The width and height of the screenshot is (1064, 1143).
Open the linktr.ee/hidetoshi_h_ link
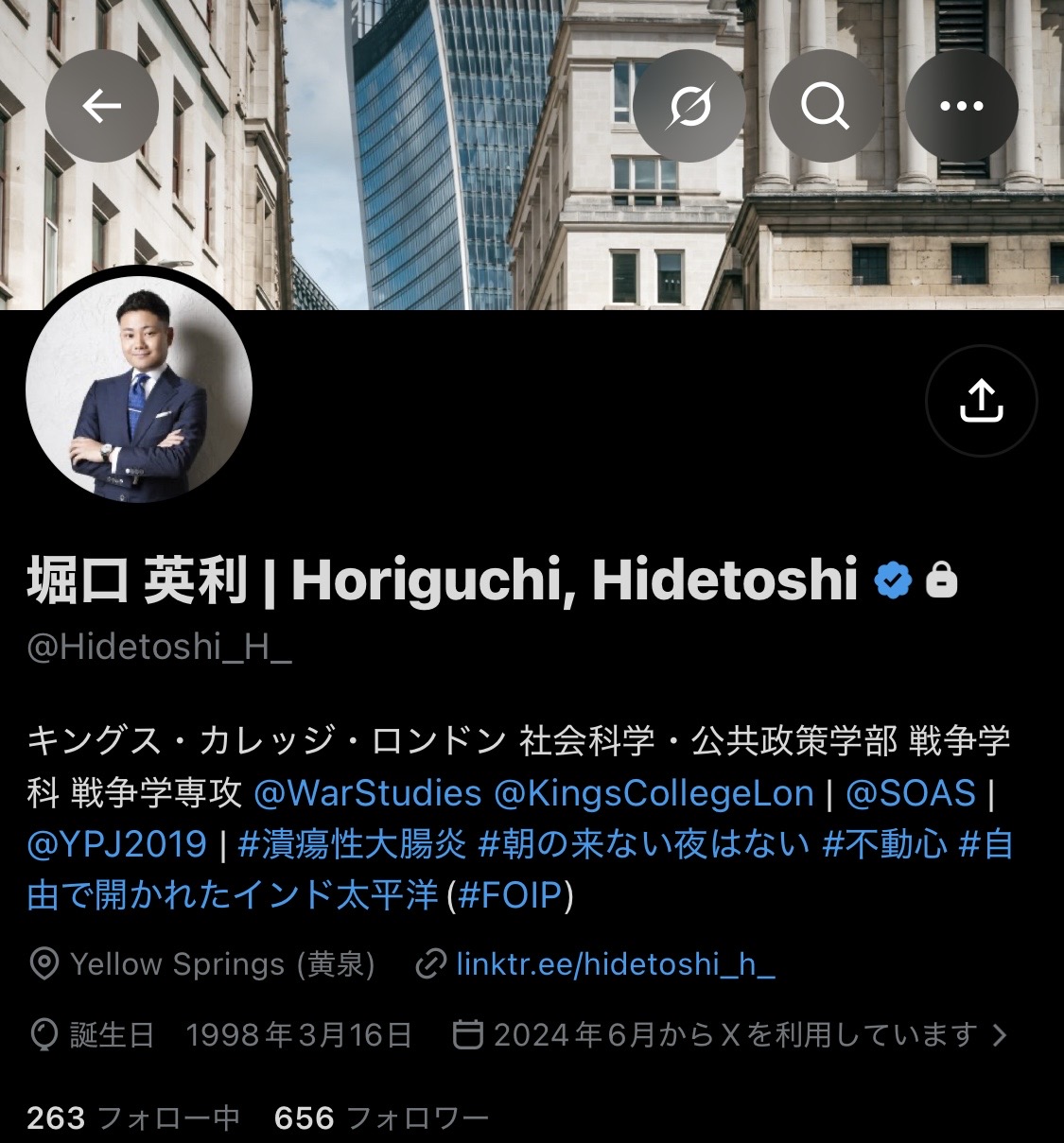pos(616,964)
